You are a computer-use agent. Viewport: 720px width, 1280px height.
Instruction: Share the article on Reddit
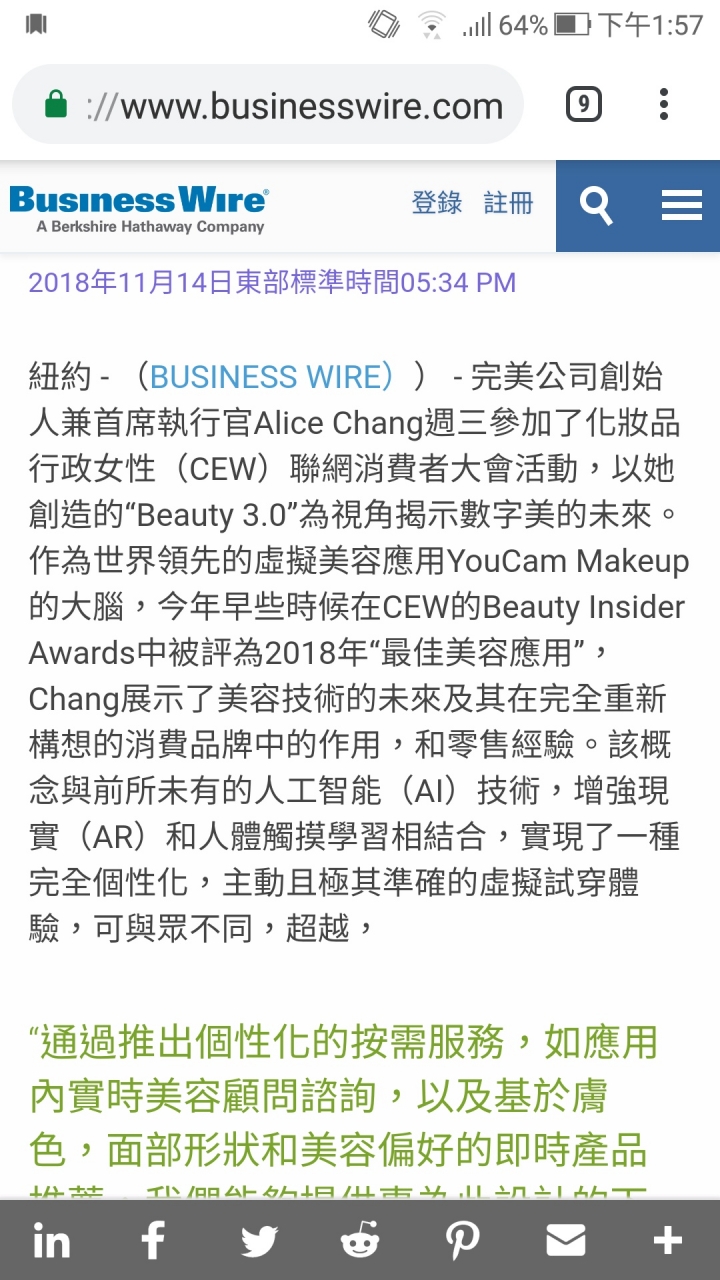tap(360, 1241)
